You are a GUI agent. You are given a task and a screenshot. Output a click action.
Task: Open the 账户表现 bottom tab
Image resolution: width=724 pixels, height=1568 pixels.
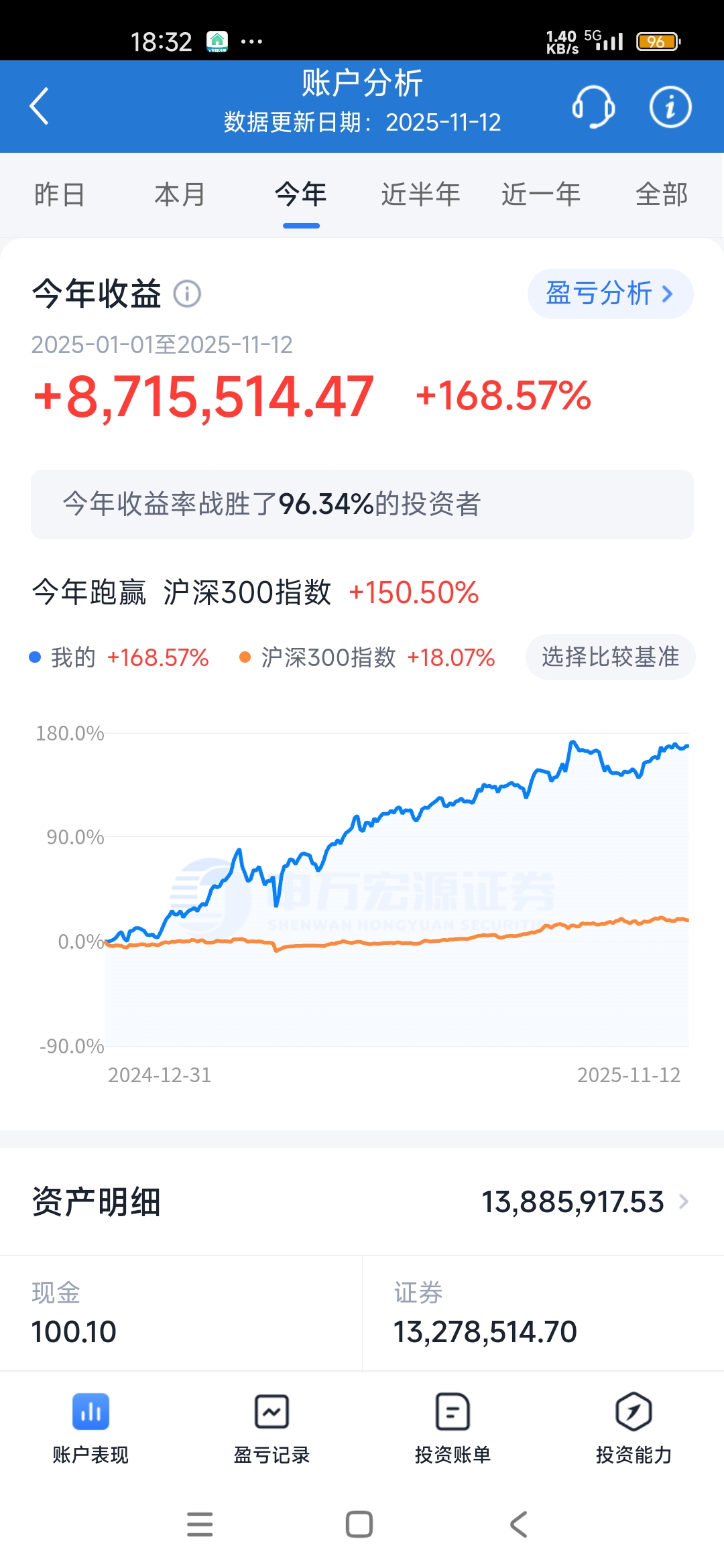click(x=90, y=1427)
